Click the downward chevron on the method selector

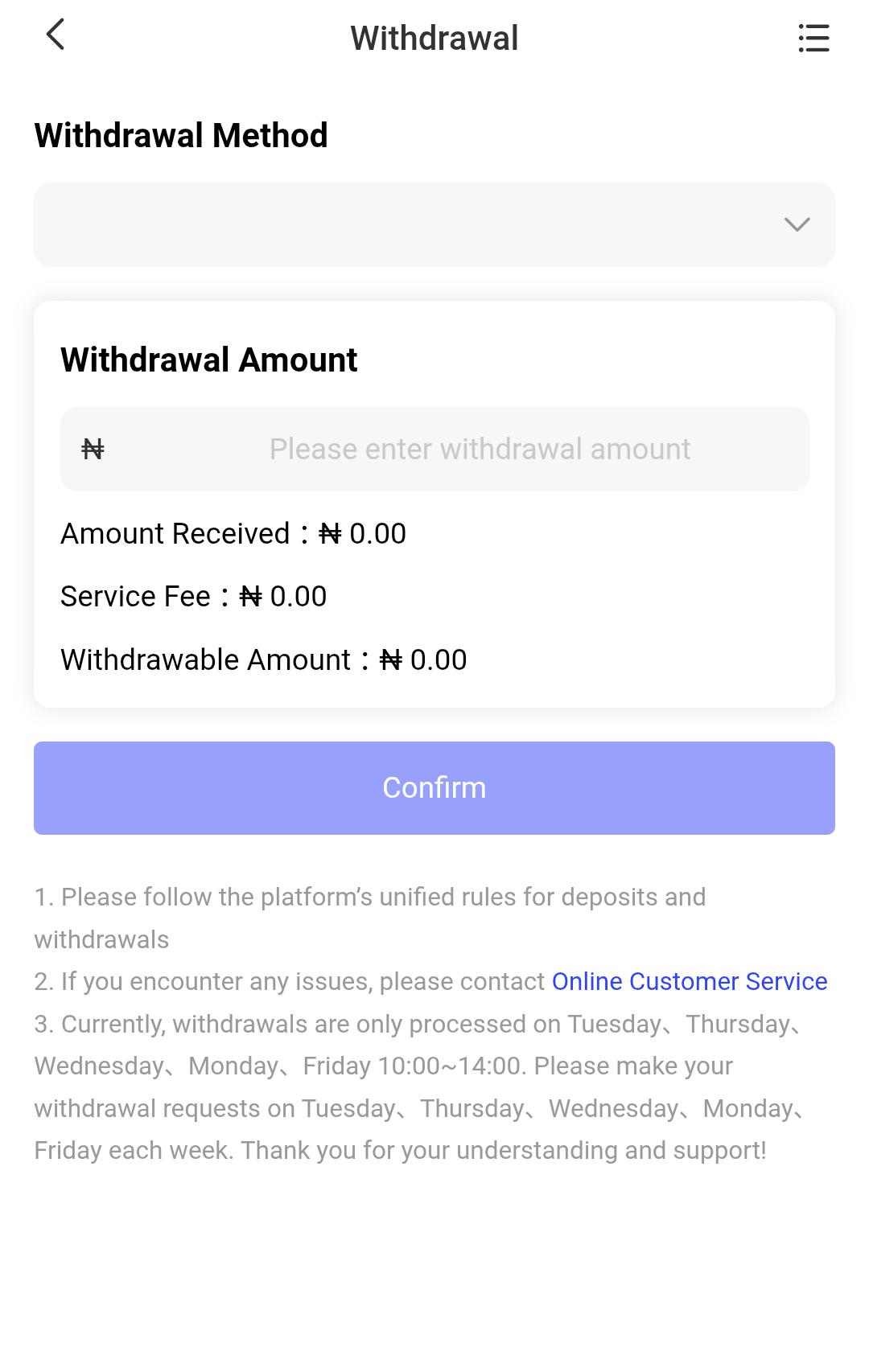tap(796, 225)
